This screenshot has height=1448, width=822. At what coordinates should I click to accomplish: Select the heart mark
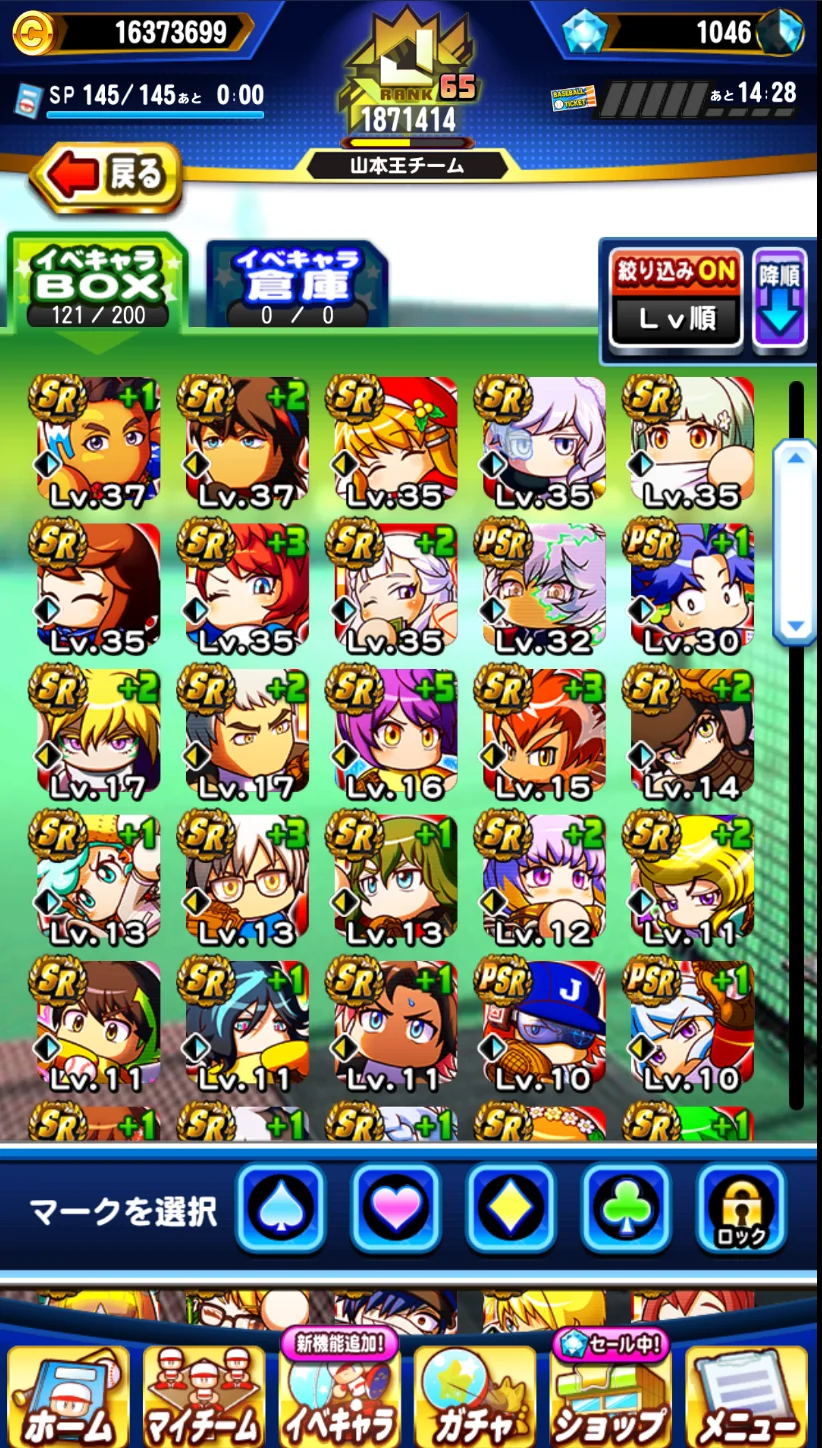(396, 1208)
